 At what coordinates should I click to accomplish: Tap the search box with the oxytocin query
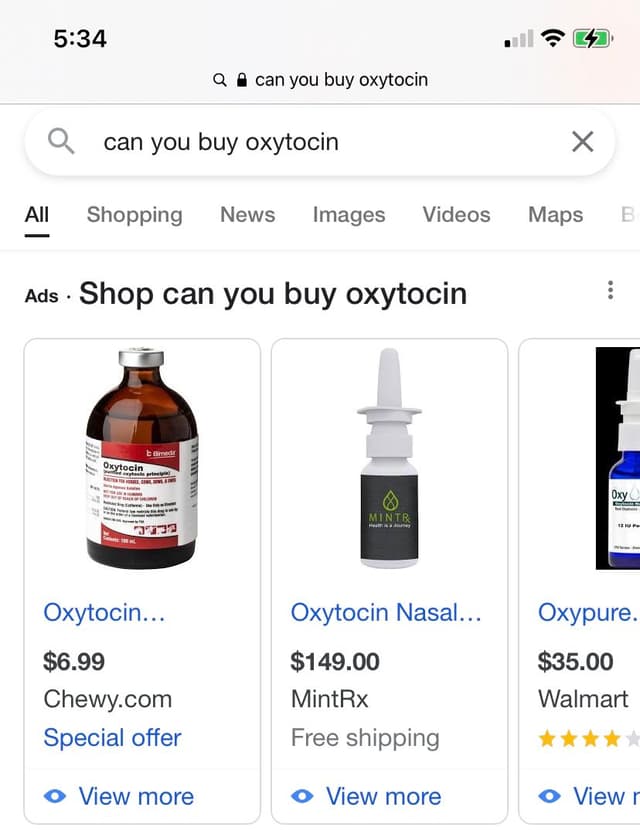(300, 142)
